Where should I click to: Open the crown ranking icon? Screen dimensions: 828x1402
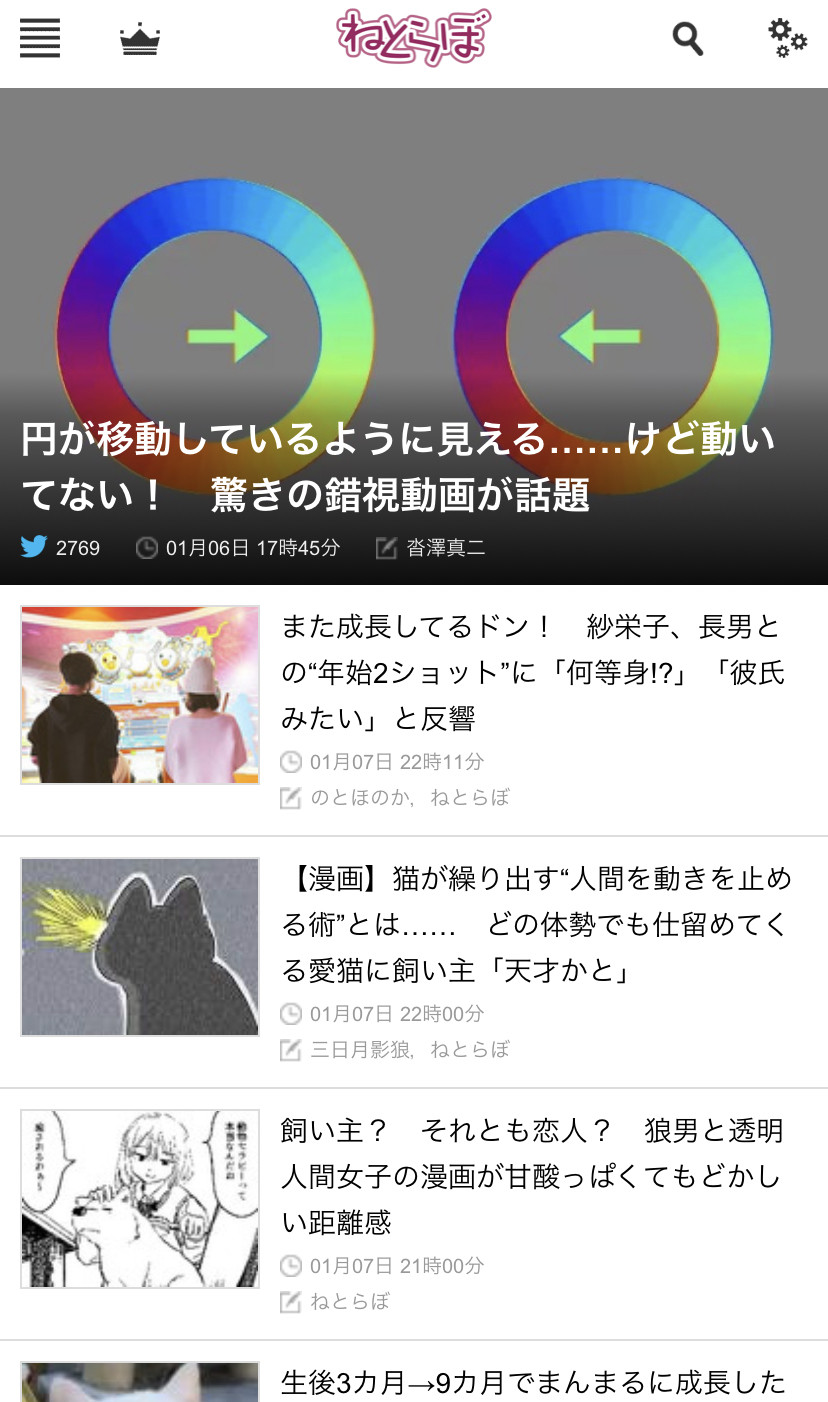140,40
